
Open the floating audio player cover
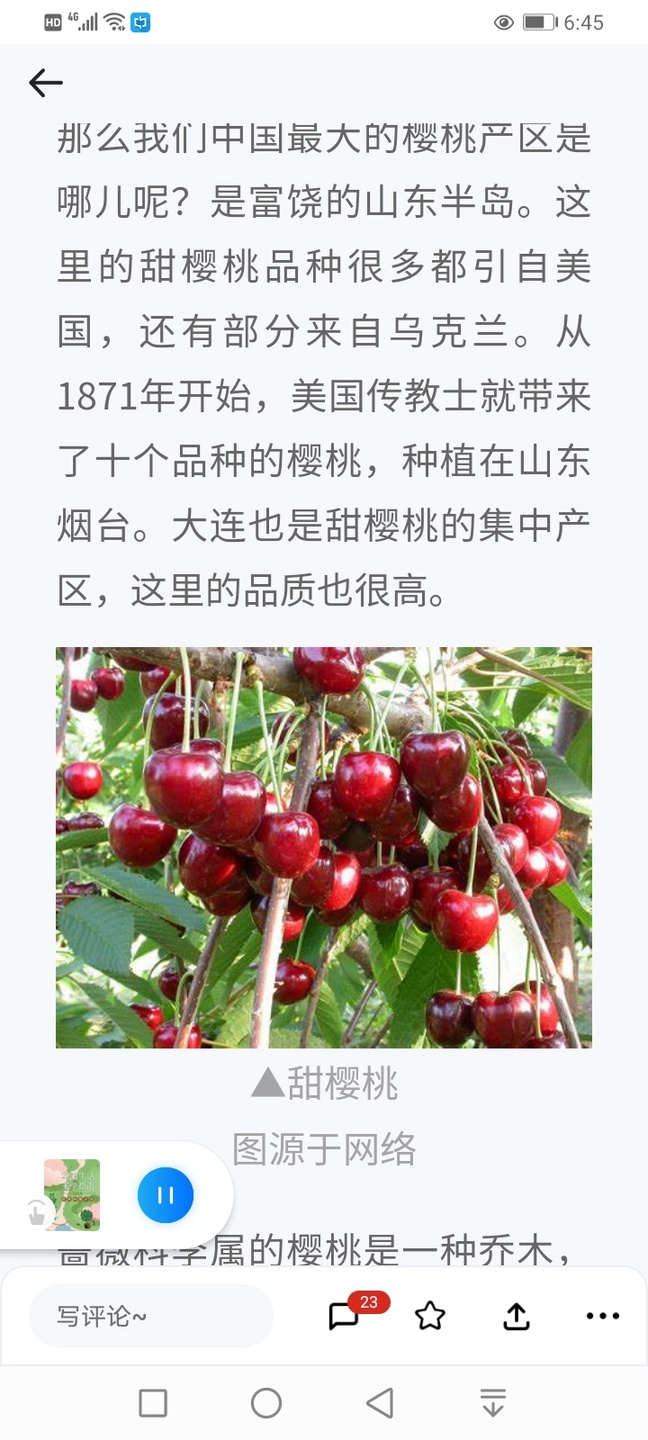coord(72,1194)
